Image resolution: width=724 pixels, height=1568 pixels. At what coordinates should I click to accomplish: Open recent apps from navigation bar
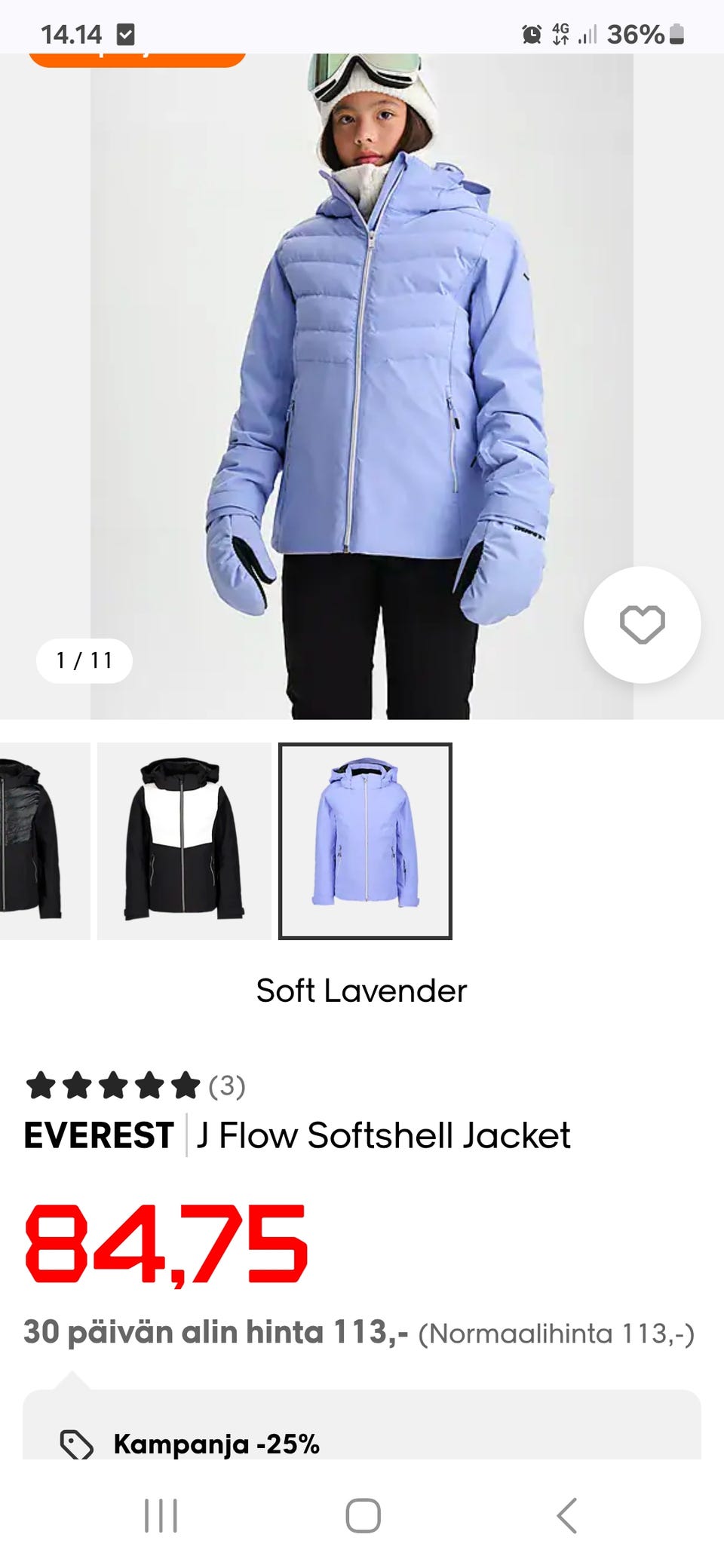(x=161, y=1515)
